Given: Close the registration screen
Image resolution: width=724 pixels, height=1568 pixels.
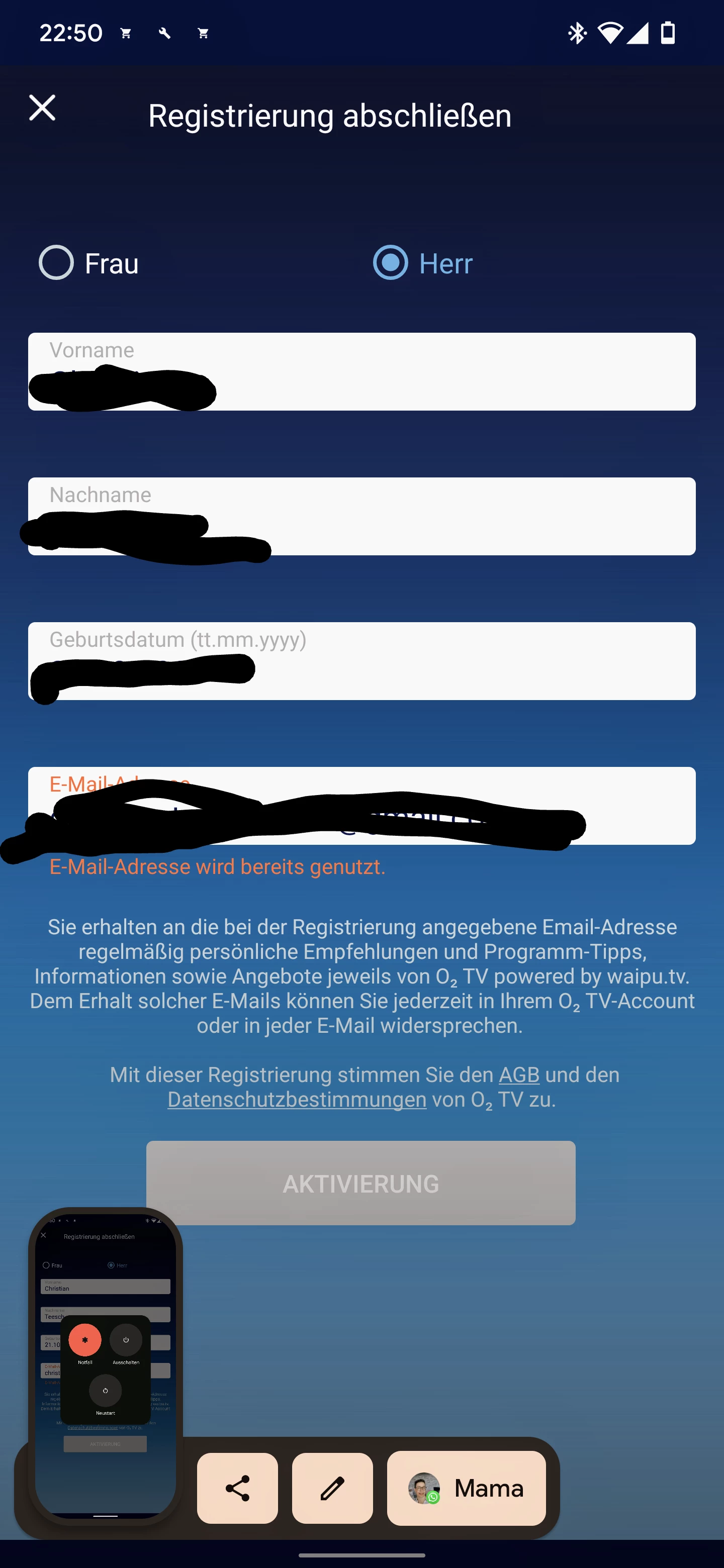Looking at the screenshot, I should [x=42, y=108].
